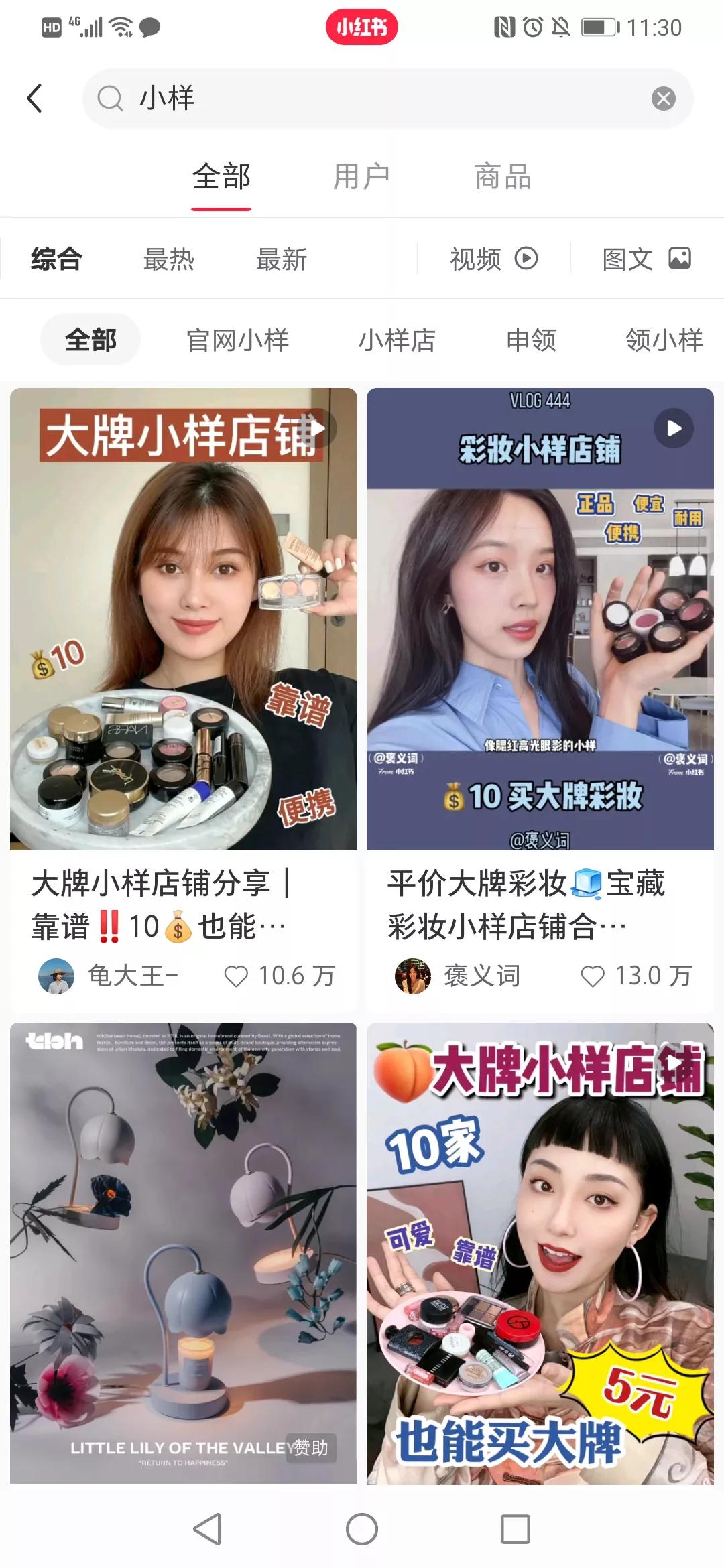Switch to the 商品 tab
Viewport: 724px width, 1568px height.
(501, 176)
